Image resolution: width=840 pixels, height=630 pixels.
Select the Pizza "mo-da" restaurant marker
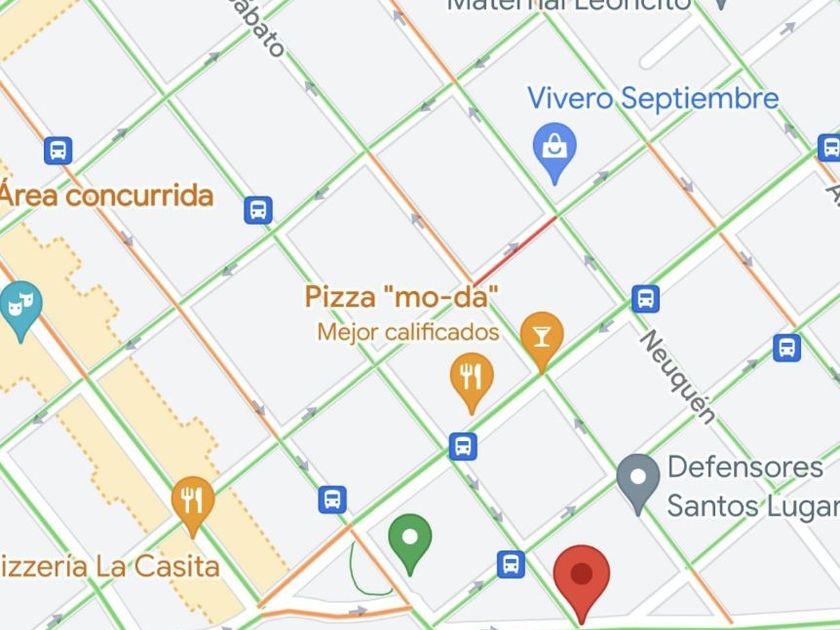470,378
